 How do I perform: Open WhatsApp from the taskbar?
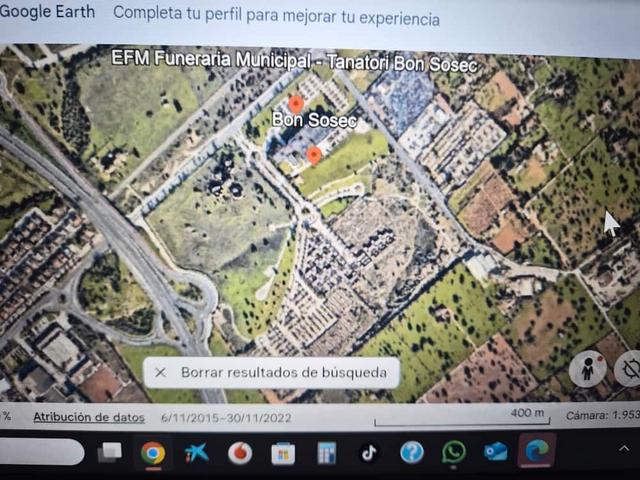point(454,453)
